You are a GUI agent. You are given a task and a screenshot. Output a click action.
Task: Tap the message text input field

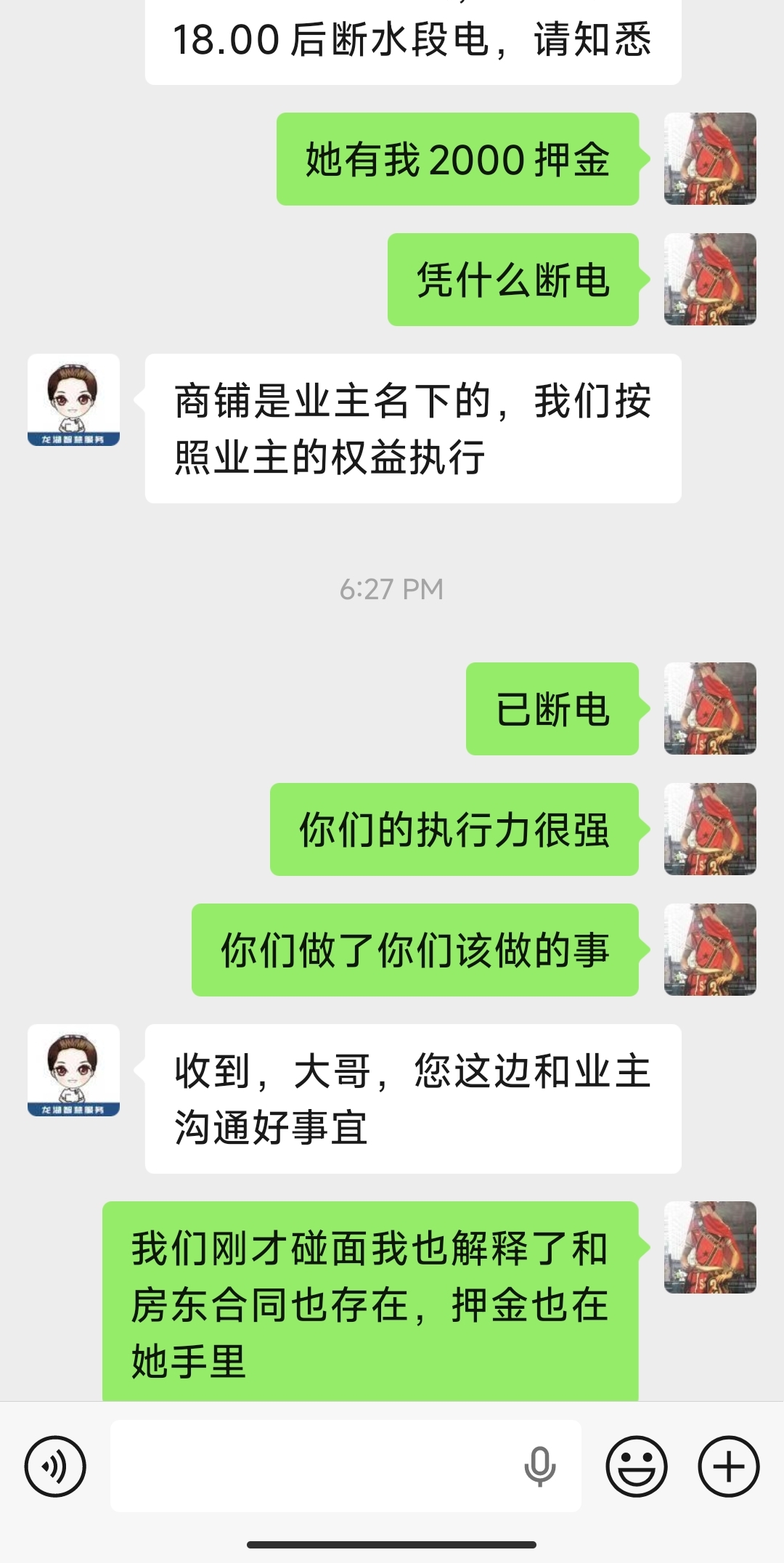coord(346,1466)
